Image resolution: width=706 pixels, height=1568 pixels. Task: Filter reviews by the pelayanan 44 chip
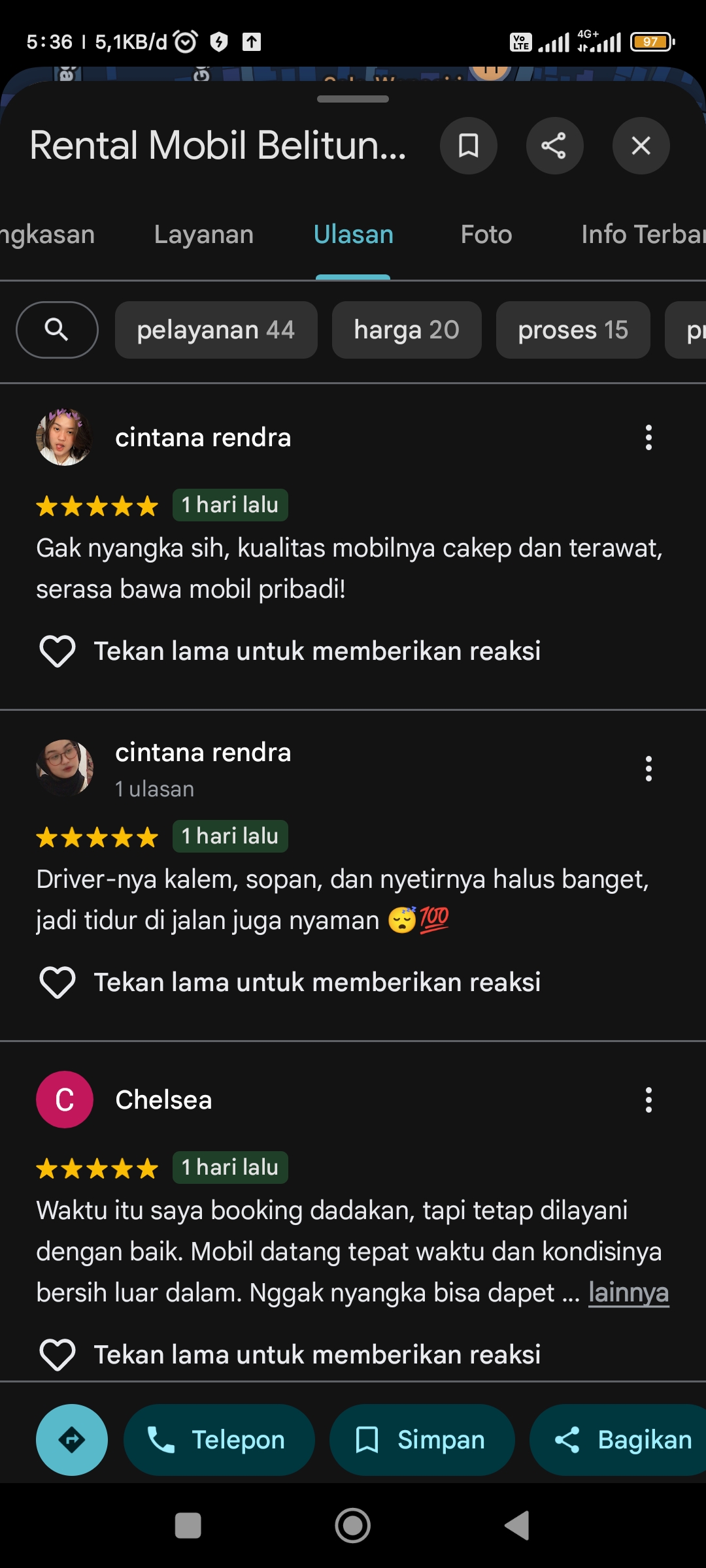pos(216,330)
